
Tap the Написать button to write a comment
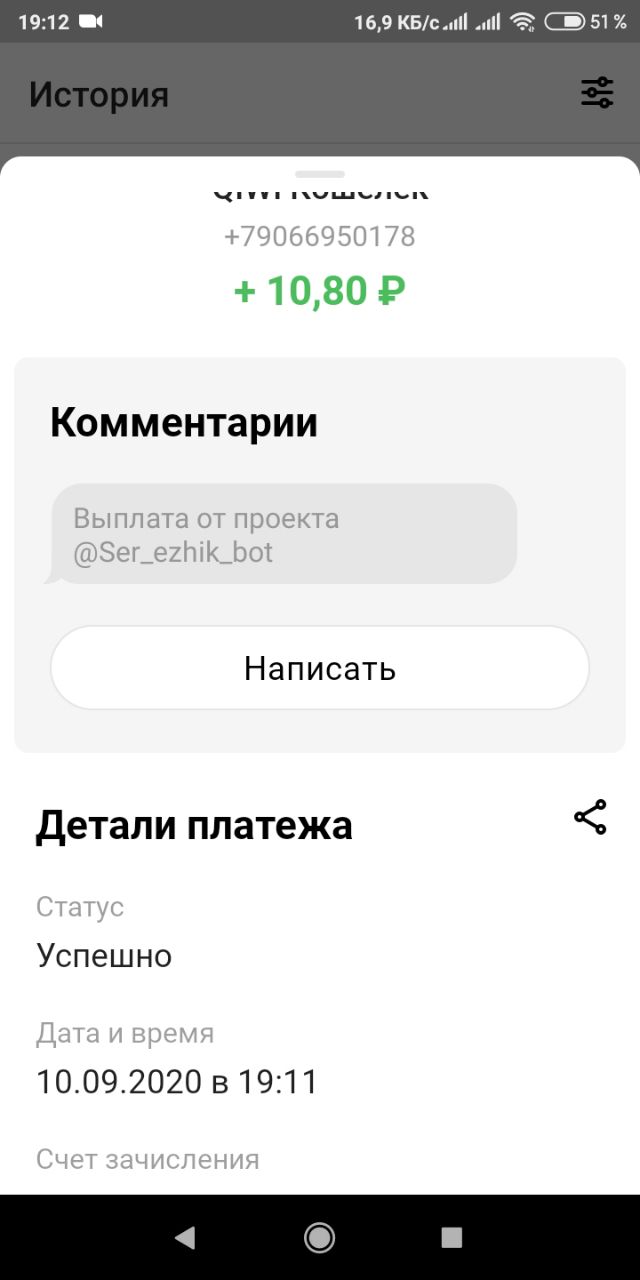[320, 668]
